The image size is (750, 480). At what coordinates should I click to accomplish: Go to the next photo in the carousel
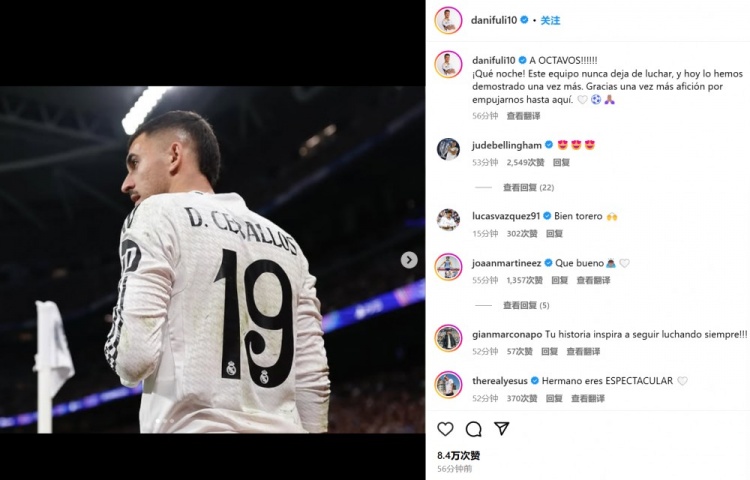(408, 260)
